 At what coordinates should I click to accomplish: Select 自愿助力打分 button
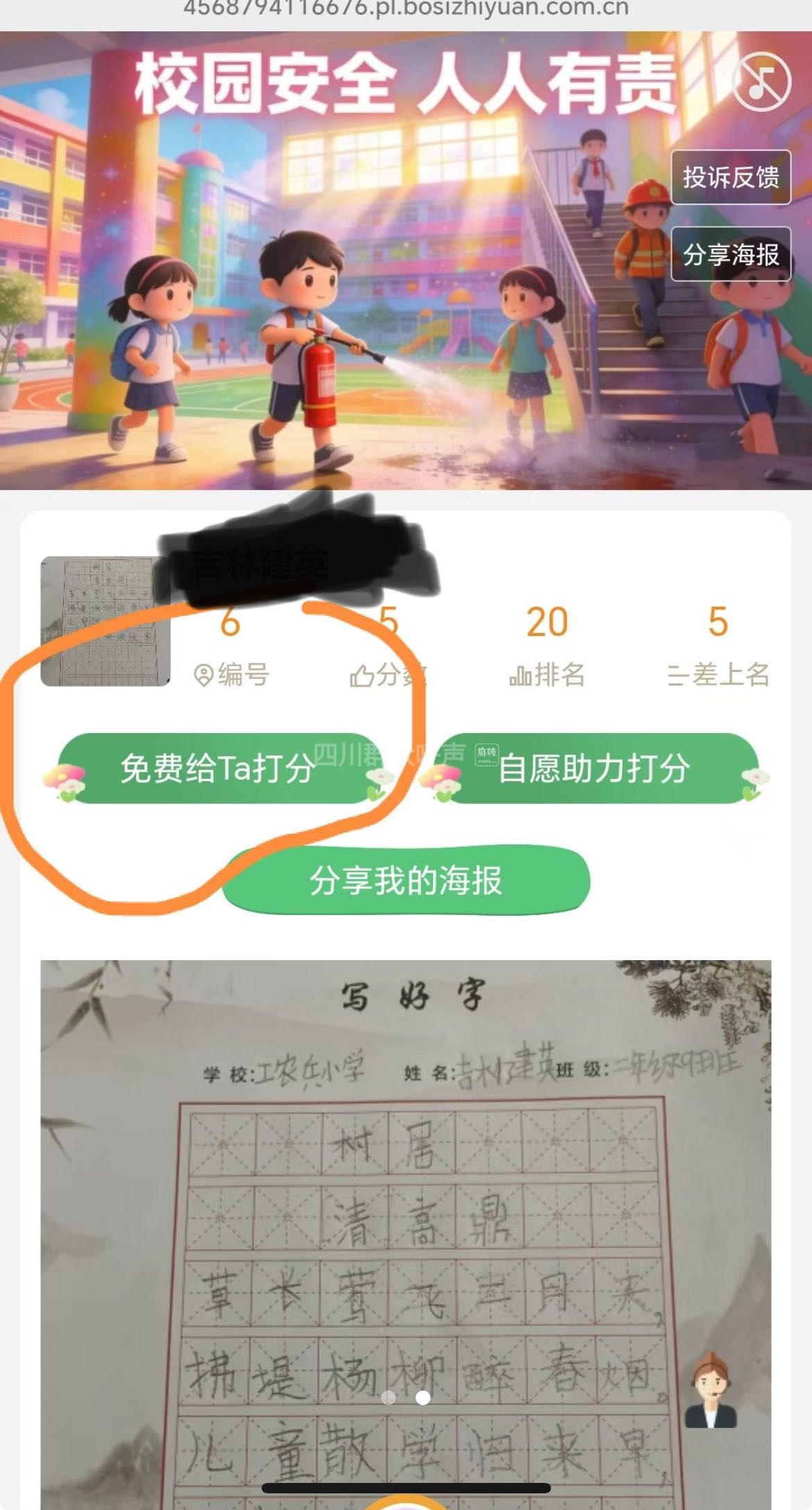point(595,769)
